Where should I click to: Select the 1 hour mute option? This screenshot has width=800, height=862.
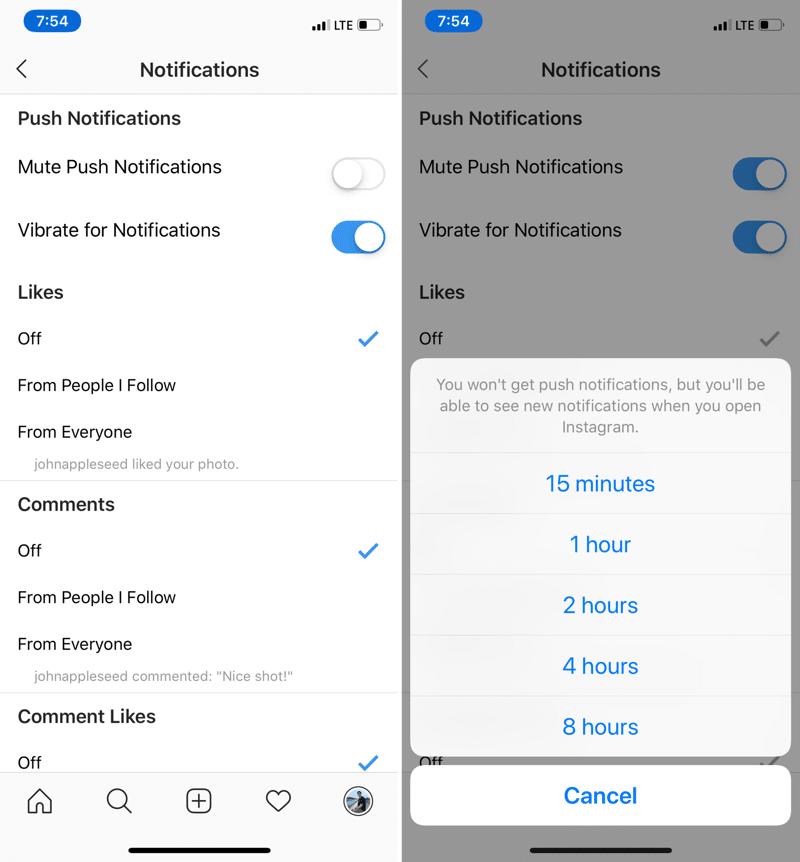point(600,545)
